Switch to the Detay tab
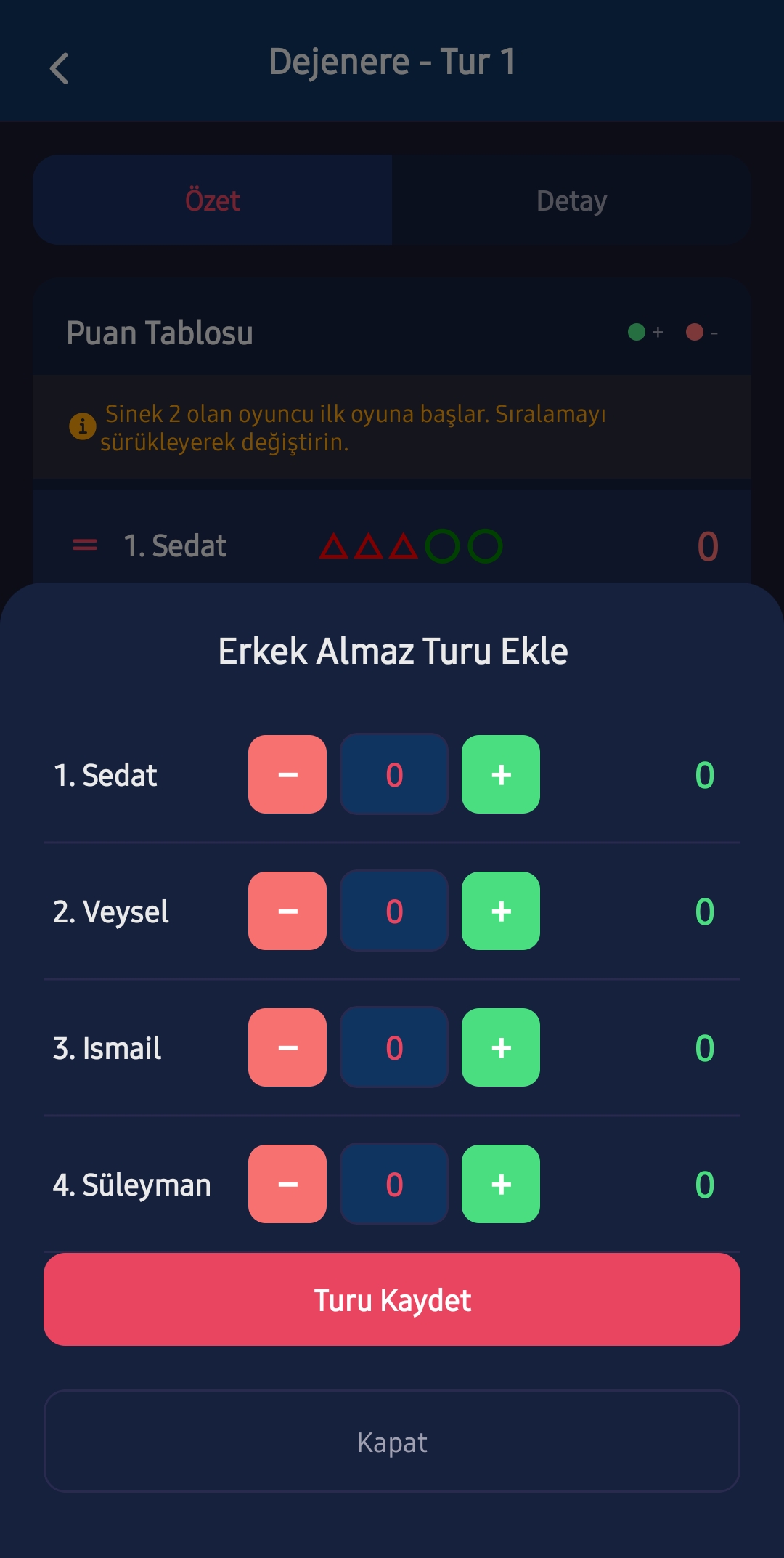Screen dimensions: 784x1558 (571, 200)
